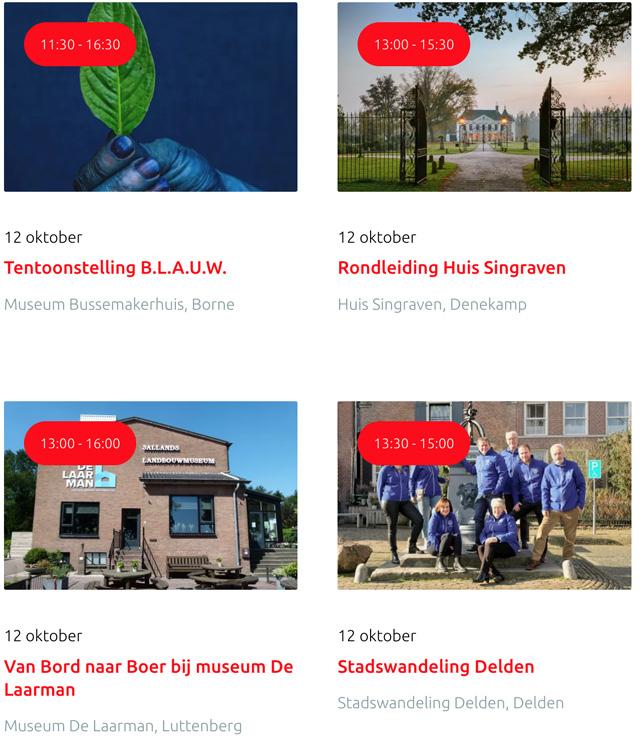Open Tentoonstelling B.L.A.U.W. title link

click(115, 268)
